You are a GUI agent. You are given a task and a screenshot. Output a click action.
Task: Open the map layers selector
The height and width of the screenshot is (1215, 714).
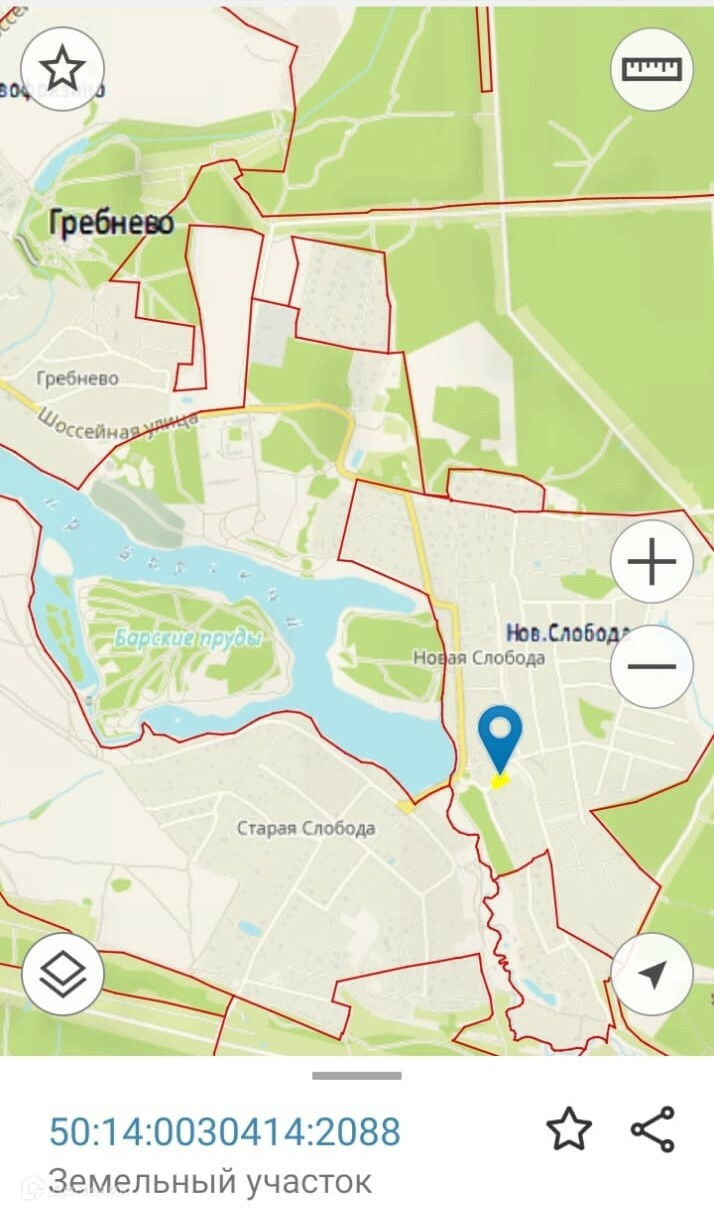62,974
